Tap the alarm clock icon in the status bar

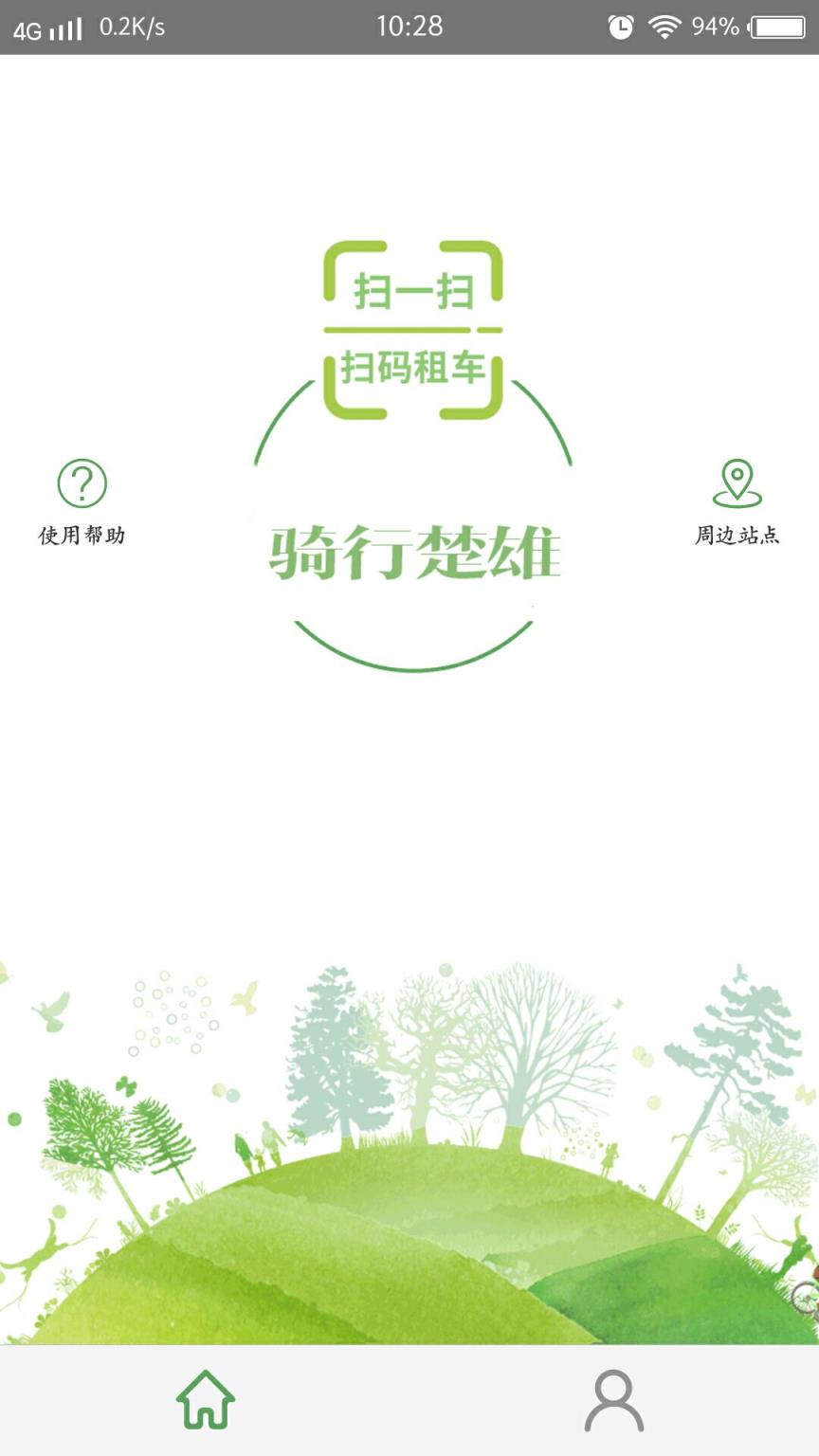pos(621,27)
